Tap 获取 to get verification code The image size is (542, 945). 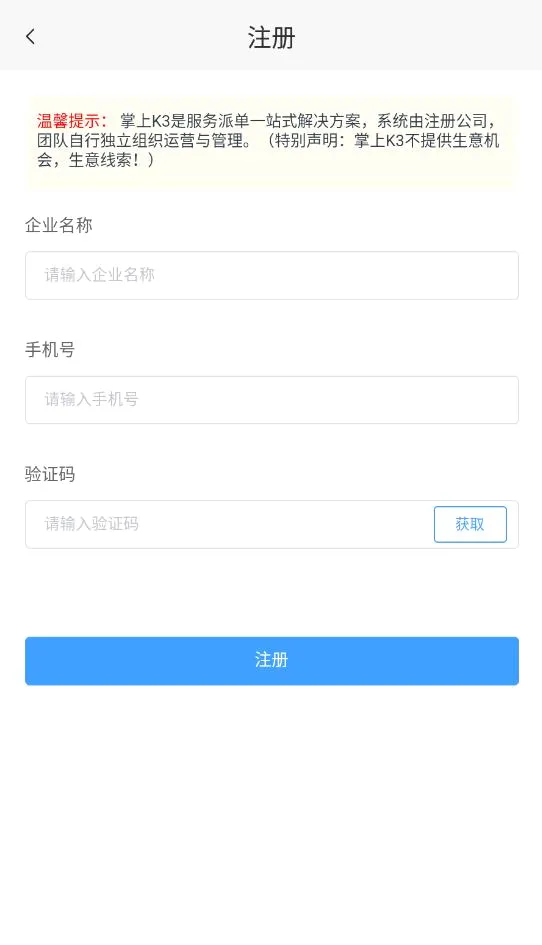click(x=470, y=524)
